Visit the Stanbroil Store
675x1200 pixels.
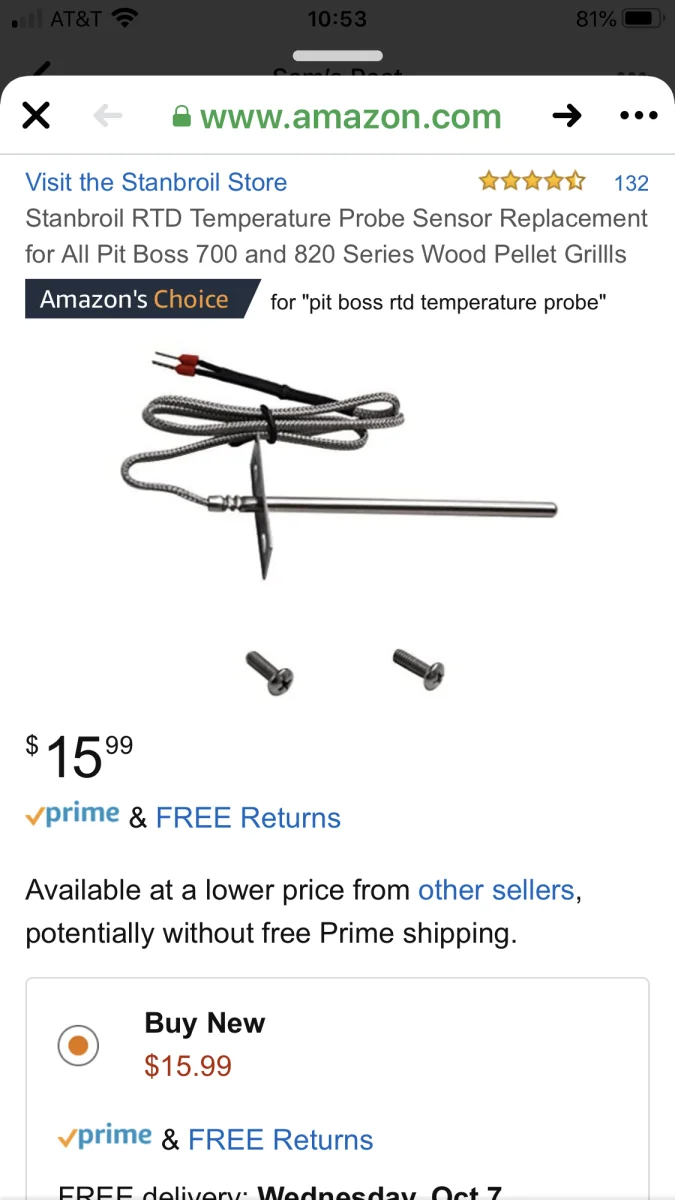pos(156,182)
